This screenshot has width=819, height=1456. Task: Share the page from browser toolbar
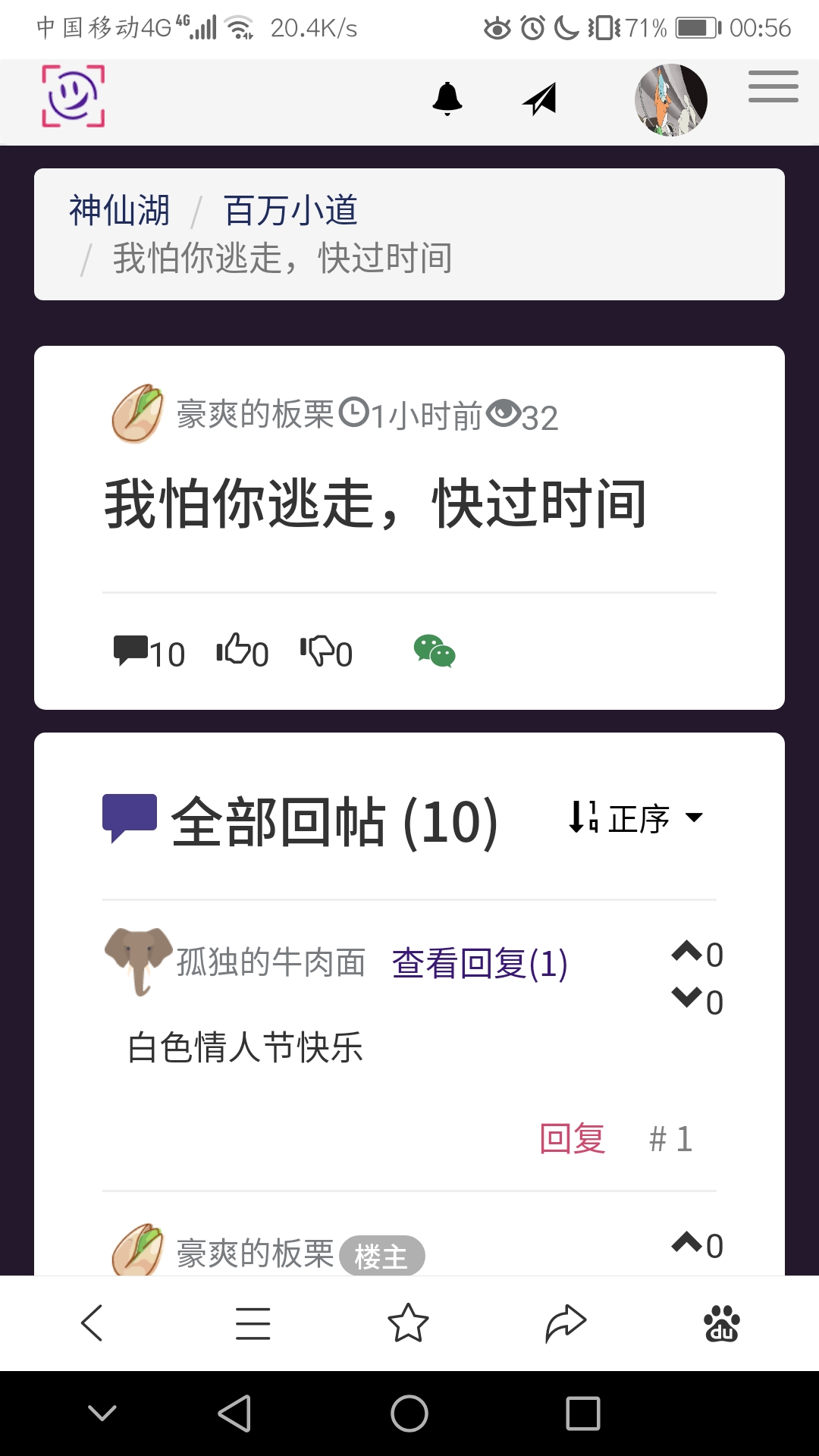pos(566,1323)
